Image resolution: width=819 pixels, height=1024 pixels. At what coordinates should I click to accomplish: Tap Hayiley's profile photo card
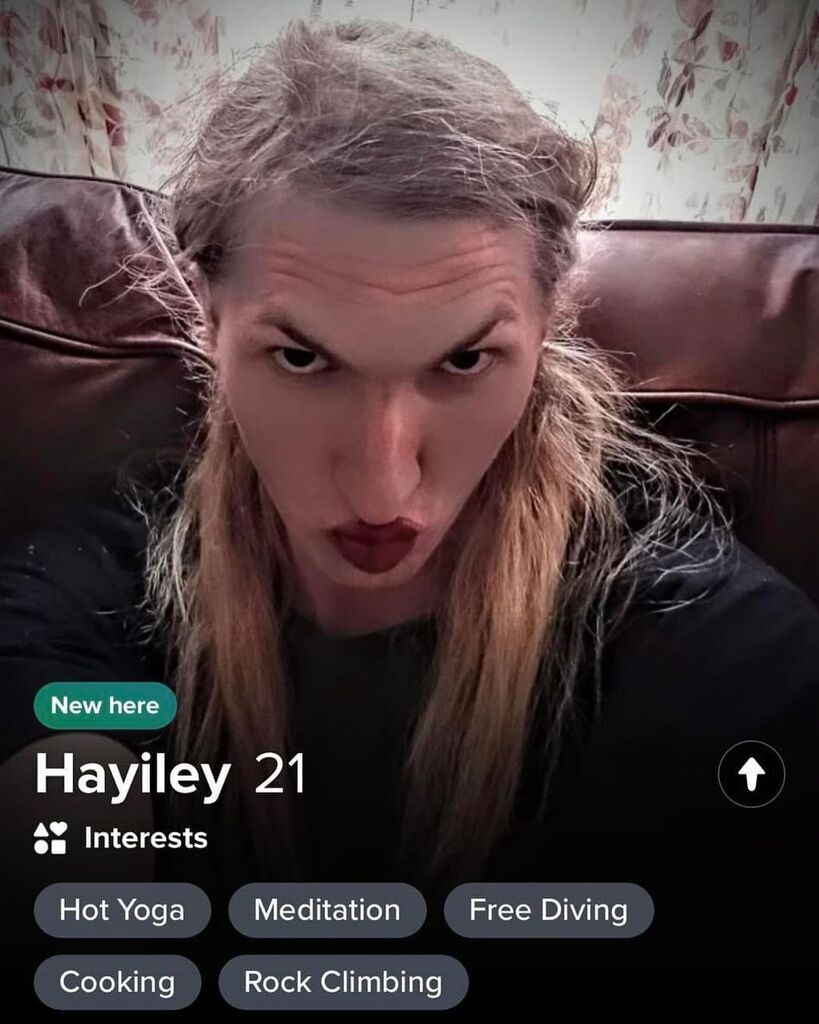(x=409, y=400)
